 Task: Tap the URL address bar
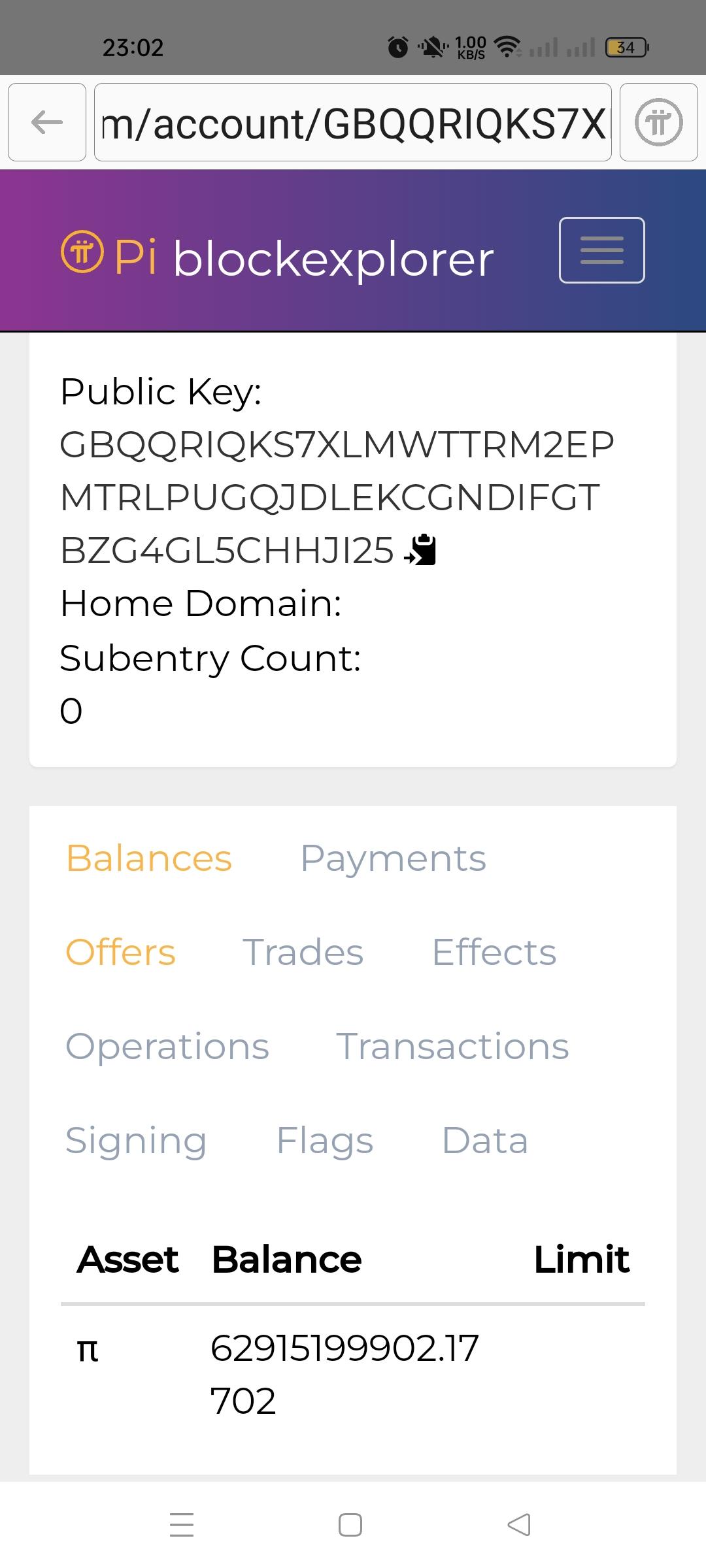click(353, 122)
